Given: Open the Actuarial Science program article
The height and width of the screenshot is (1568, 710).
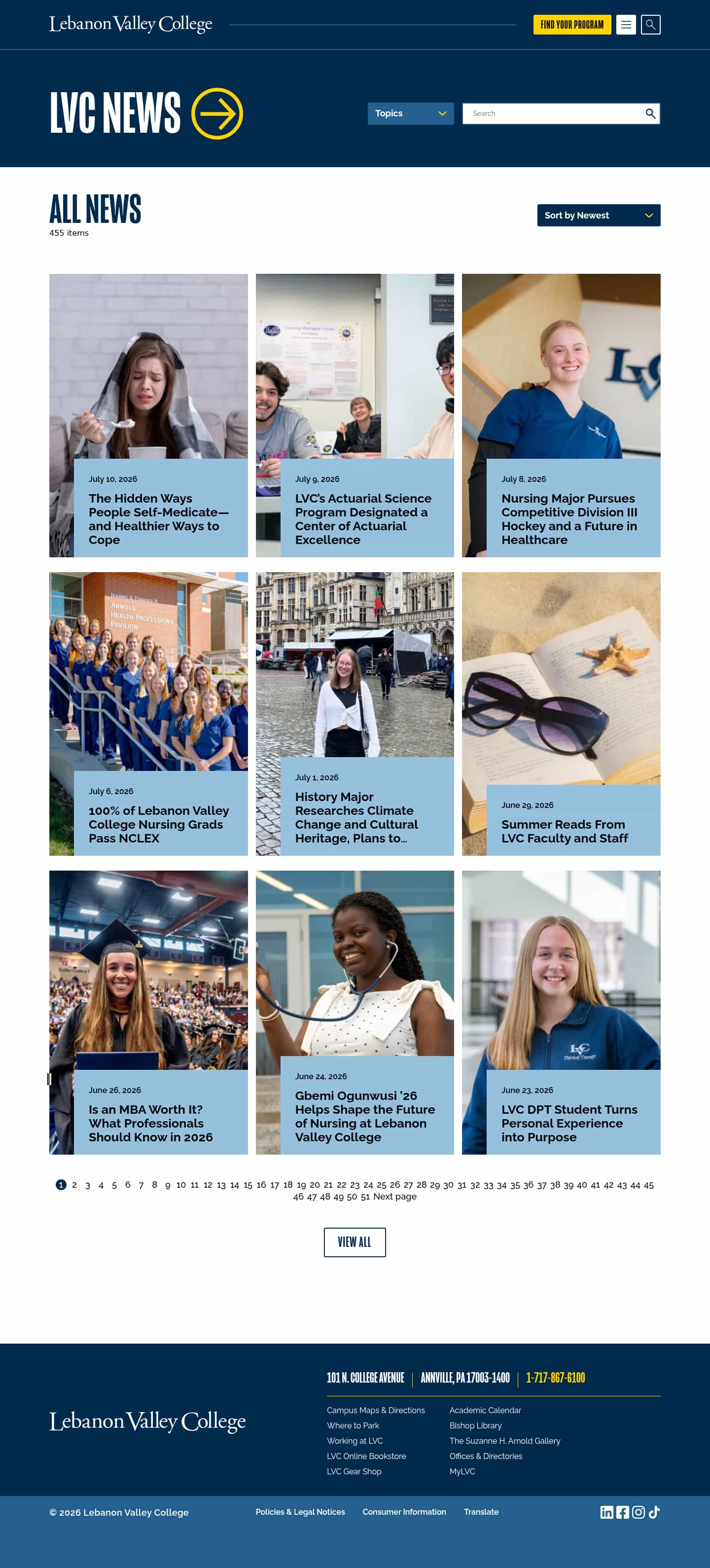Looking at the screenshot, I should 355,416.
